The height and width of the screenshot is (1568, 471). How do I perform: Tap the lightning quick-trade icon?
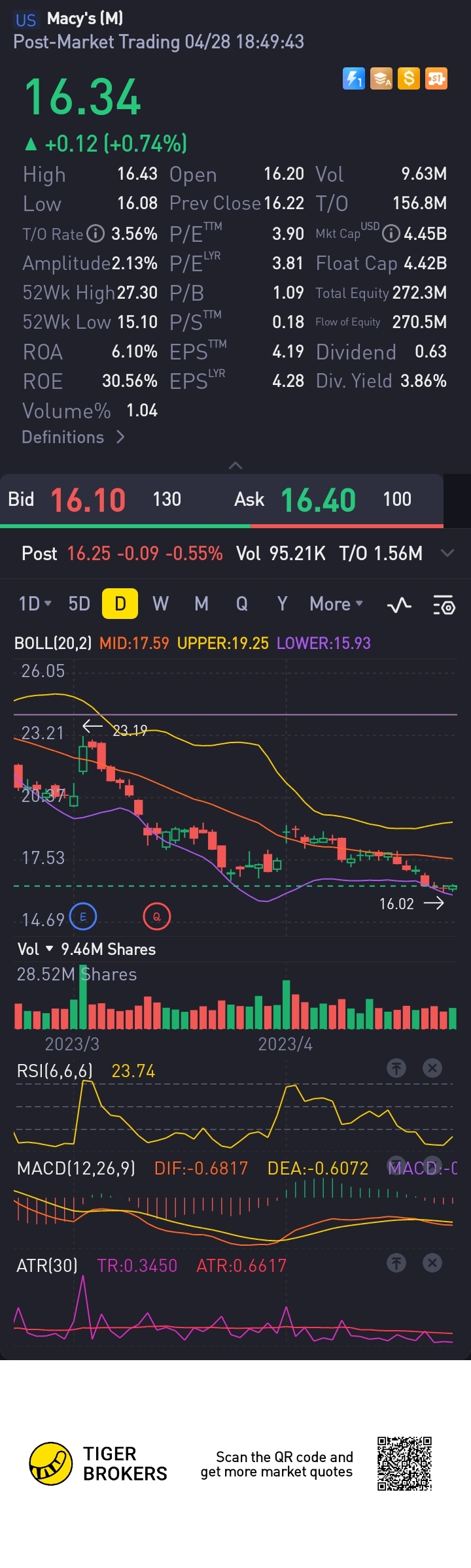point(353,79)
